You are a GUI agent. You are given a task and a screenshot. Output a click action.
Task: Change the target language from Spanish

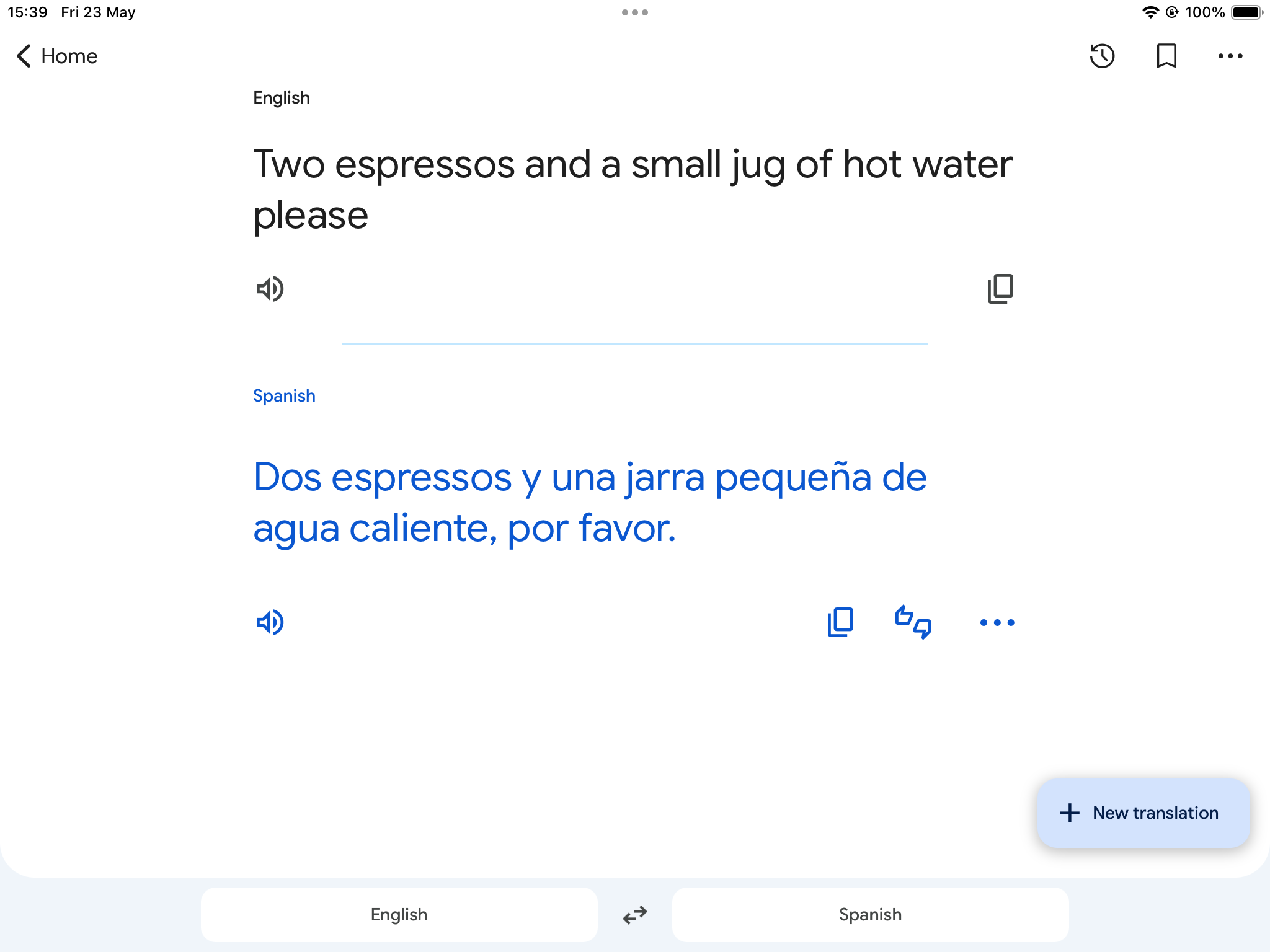(870, 915)
